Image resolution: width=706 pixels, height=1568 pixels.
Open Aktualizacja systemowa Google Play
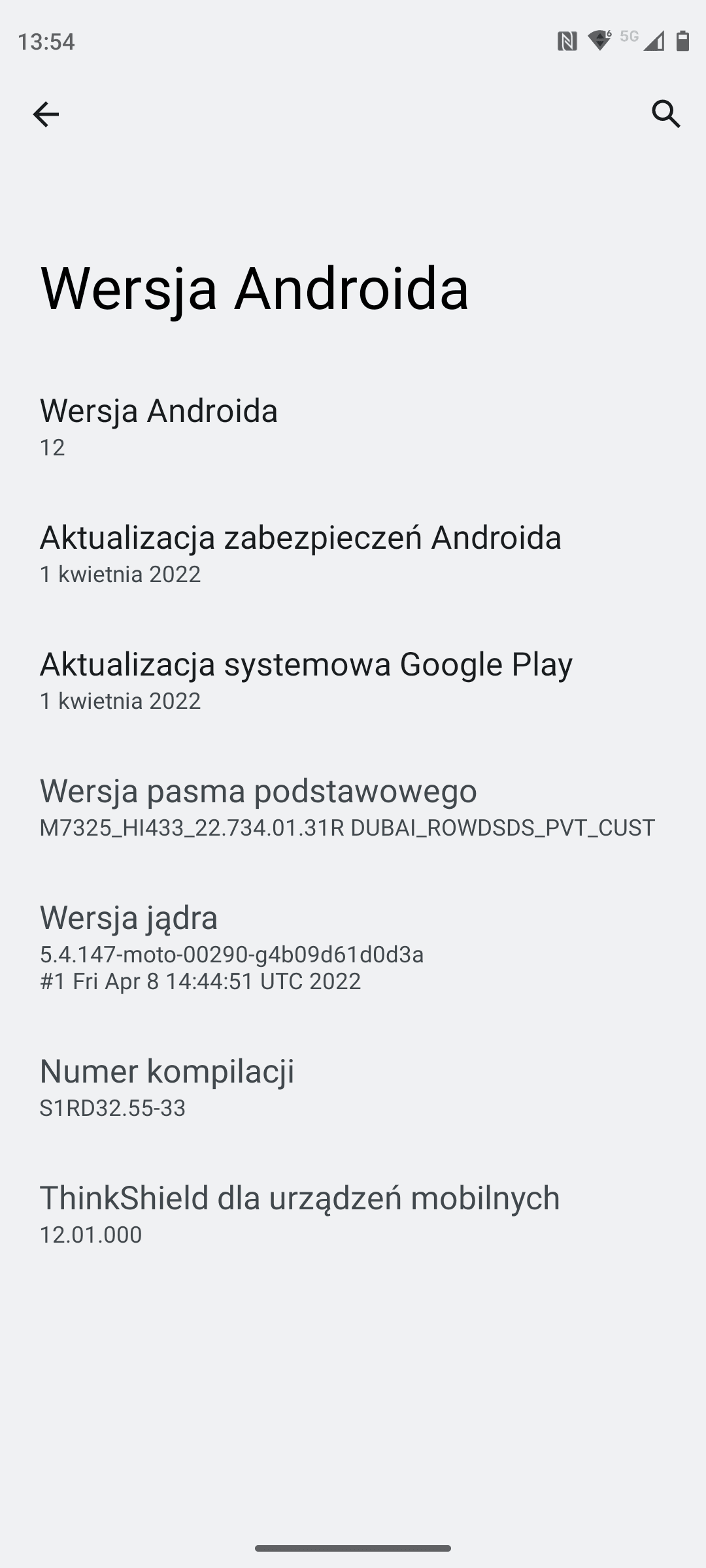coord(353,681)
